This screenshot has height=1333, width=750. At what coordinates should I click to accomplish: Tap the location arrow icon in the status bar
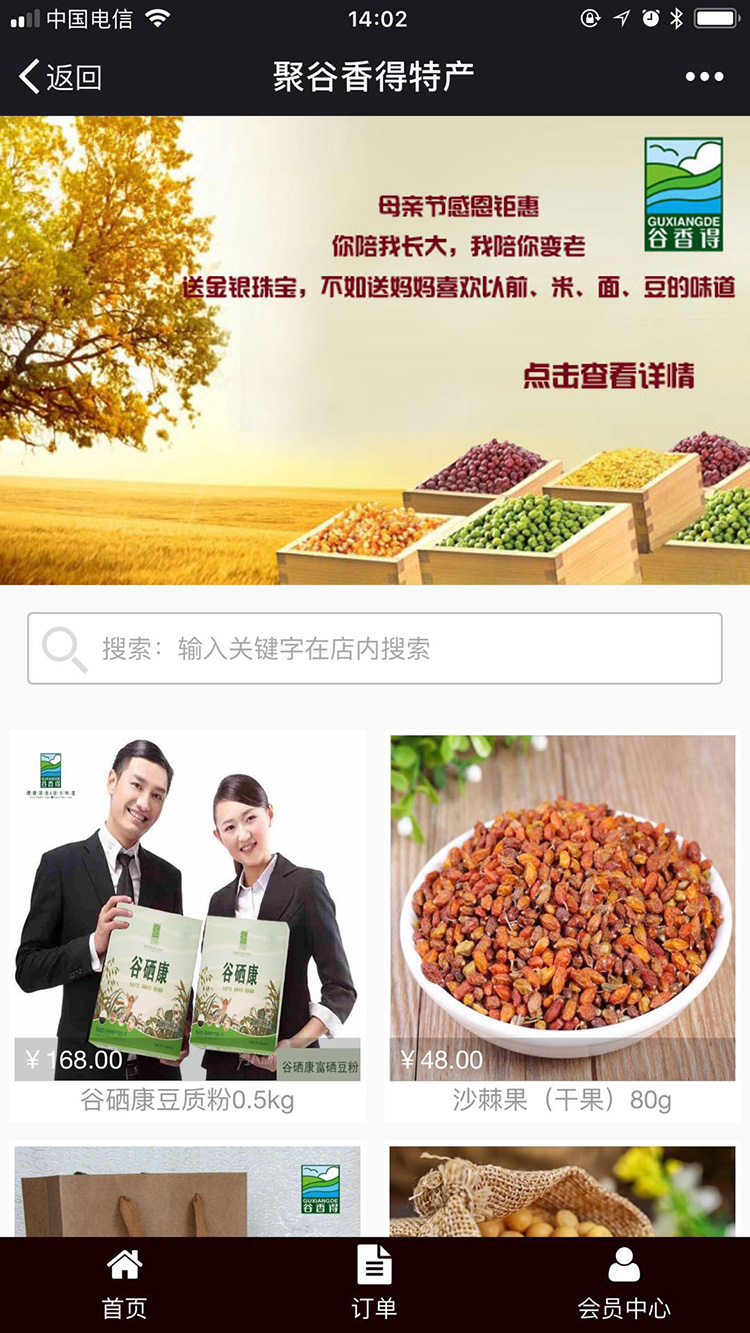[x=621, y=16]
